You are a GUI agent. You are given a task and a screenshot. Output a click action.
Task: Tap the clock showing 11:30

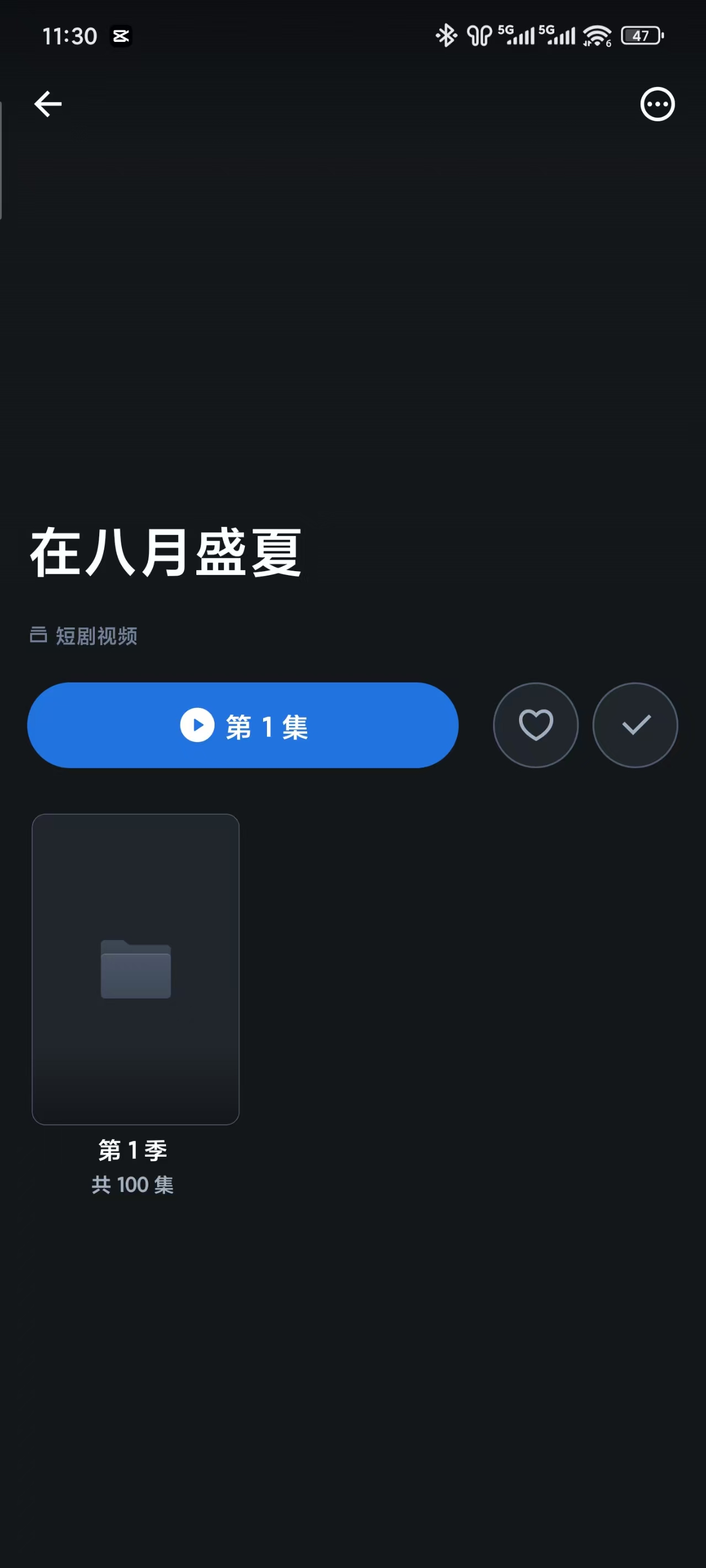(x=71, y=35)
